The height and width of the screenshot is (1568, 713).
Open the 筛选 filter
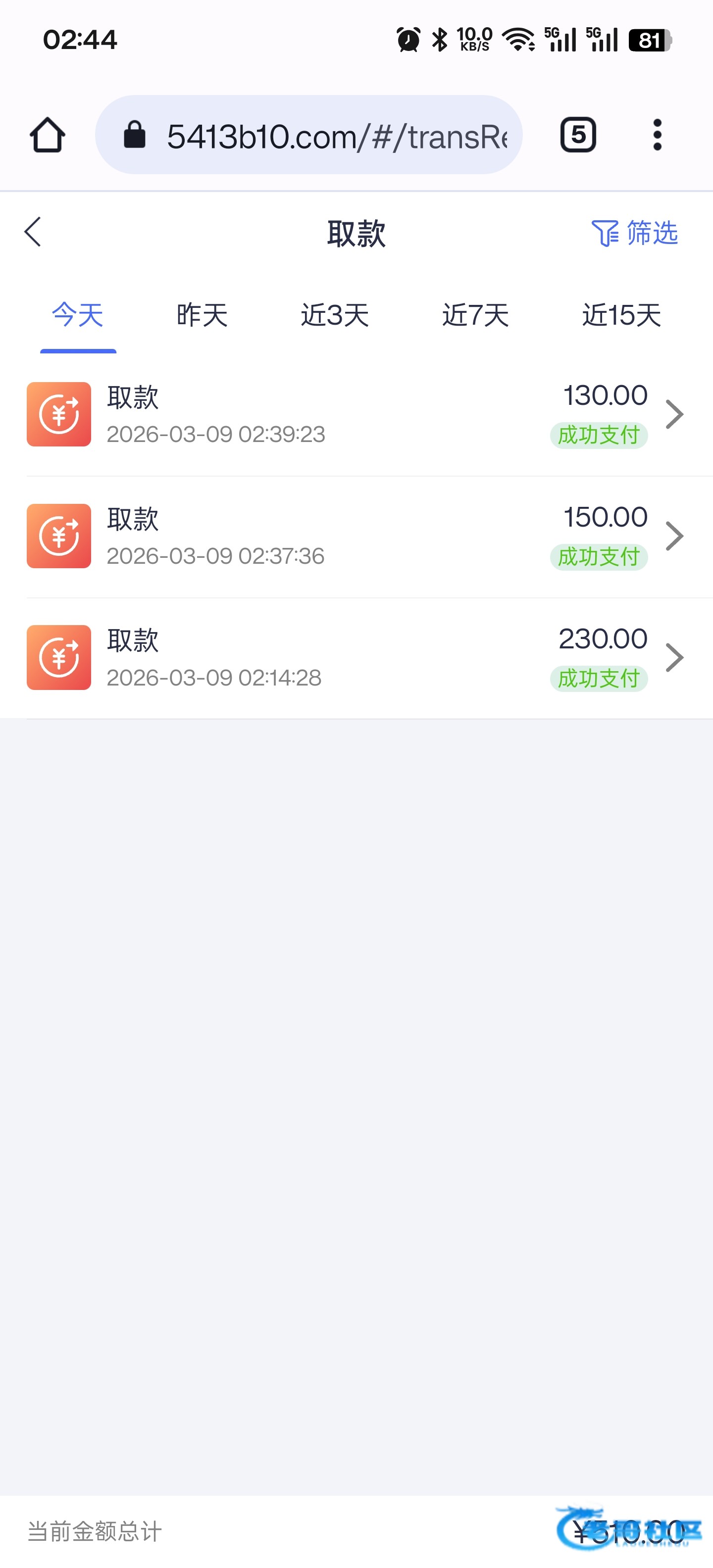(634, 233)
